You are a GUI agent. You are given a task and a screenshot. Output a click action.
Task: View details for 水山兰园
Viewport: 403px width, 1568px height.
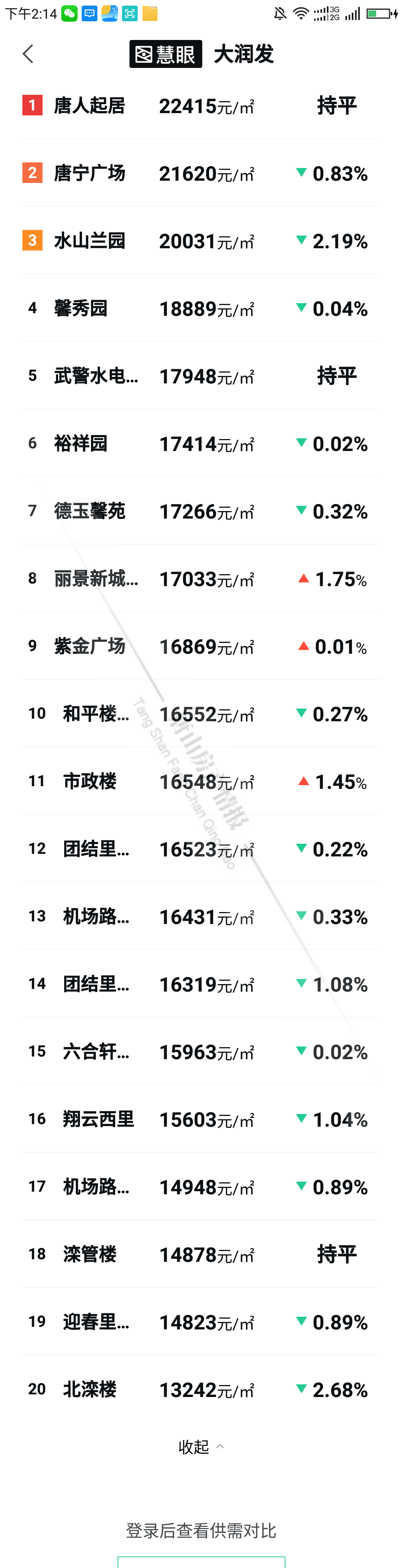click(90, 241)
